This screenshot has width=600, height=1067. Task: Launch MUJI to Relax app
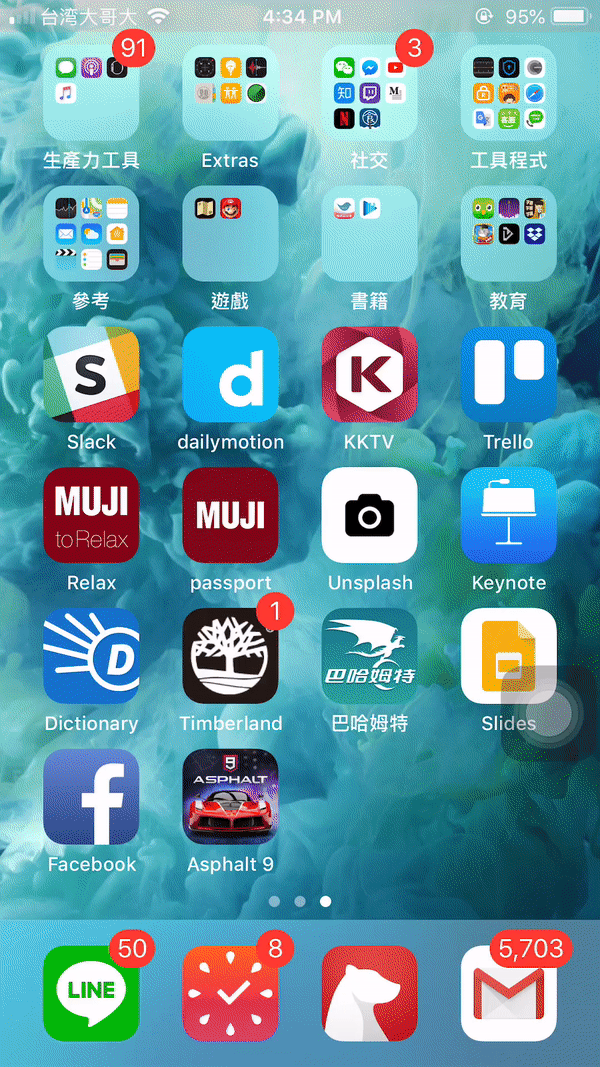(91, 515)
